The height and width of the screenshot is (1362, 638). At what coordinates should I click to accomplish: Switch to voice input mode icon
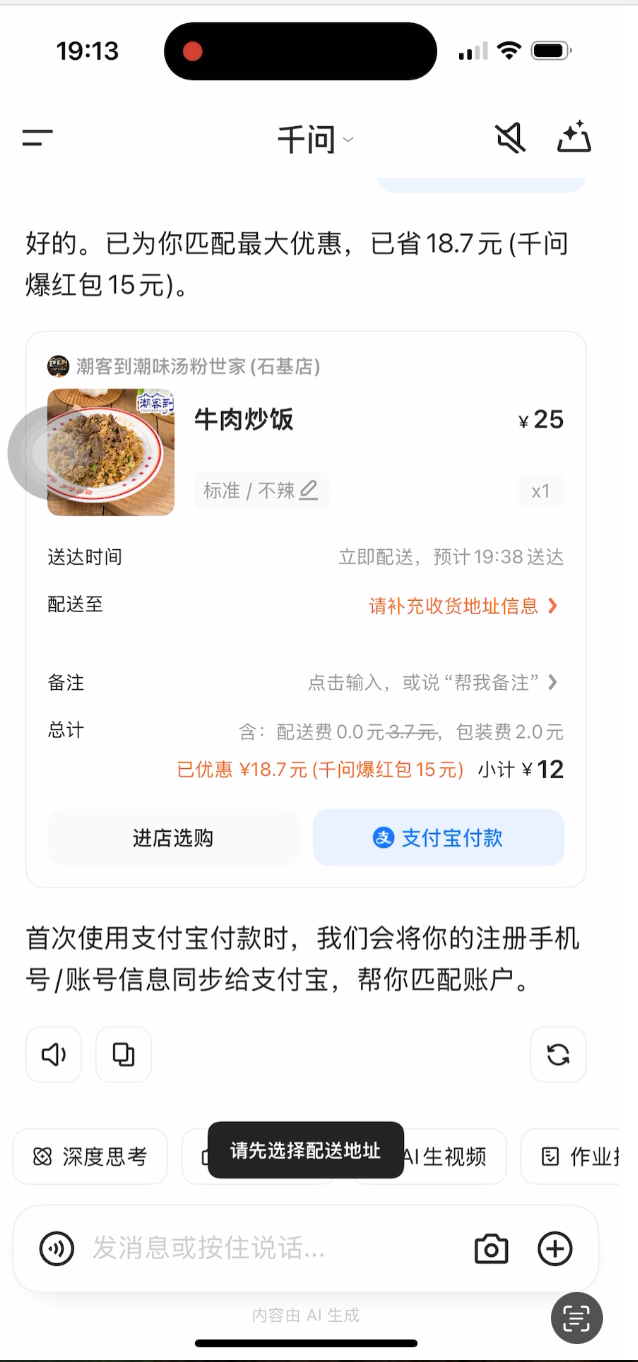57,1248
